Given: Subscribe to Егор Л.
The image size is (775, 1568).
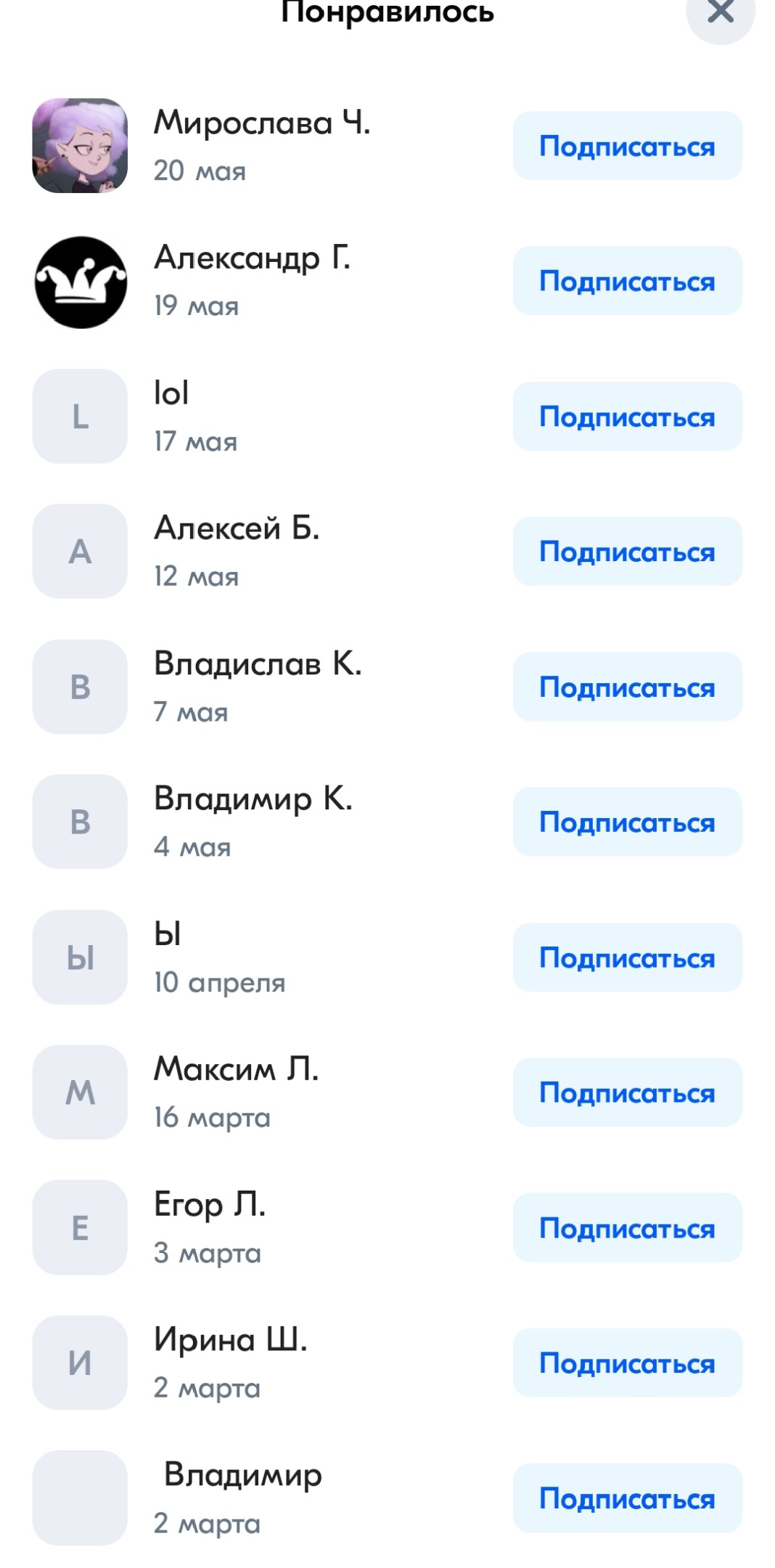Looking at the screenshot, I should [x=628, y=1228].
